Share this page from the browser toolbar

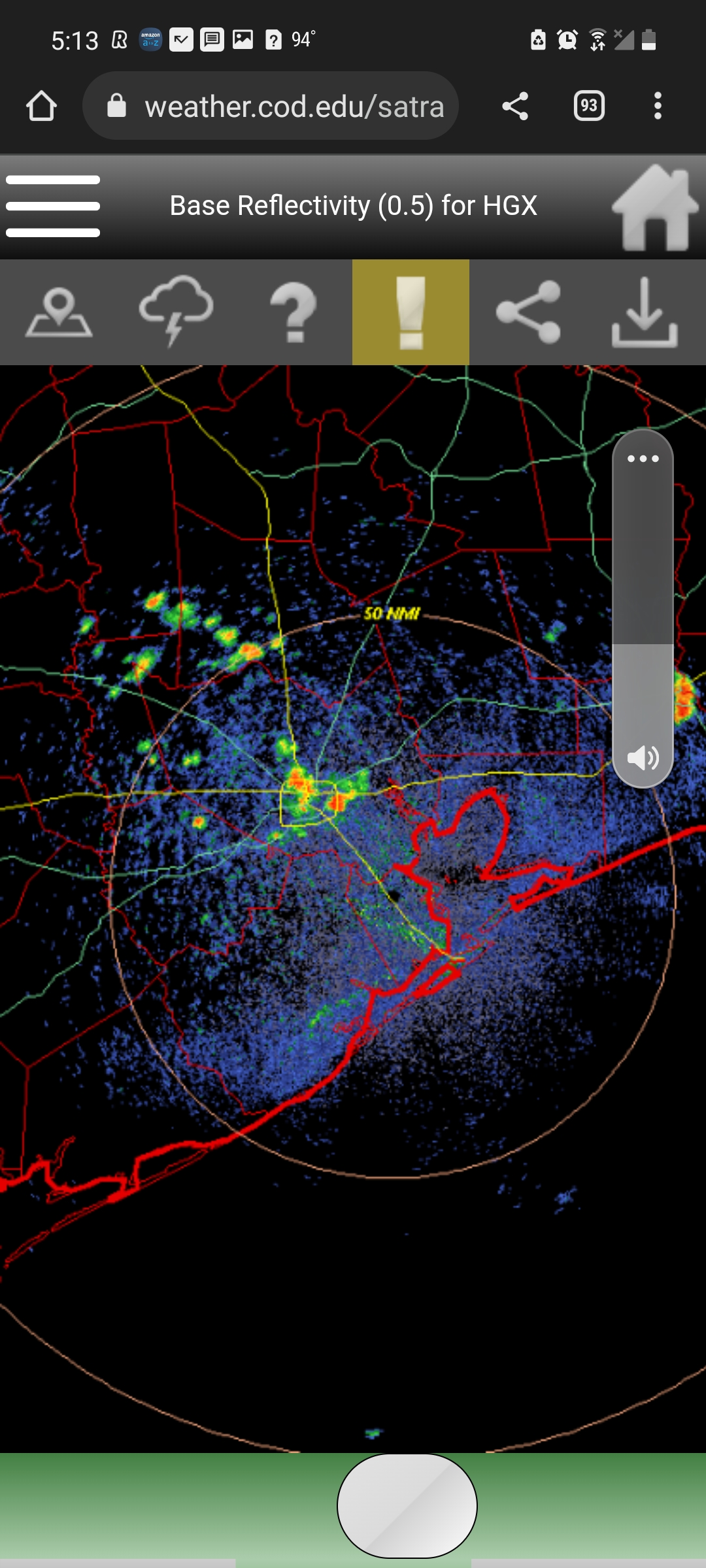tap(515, 106)
